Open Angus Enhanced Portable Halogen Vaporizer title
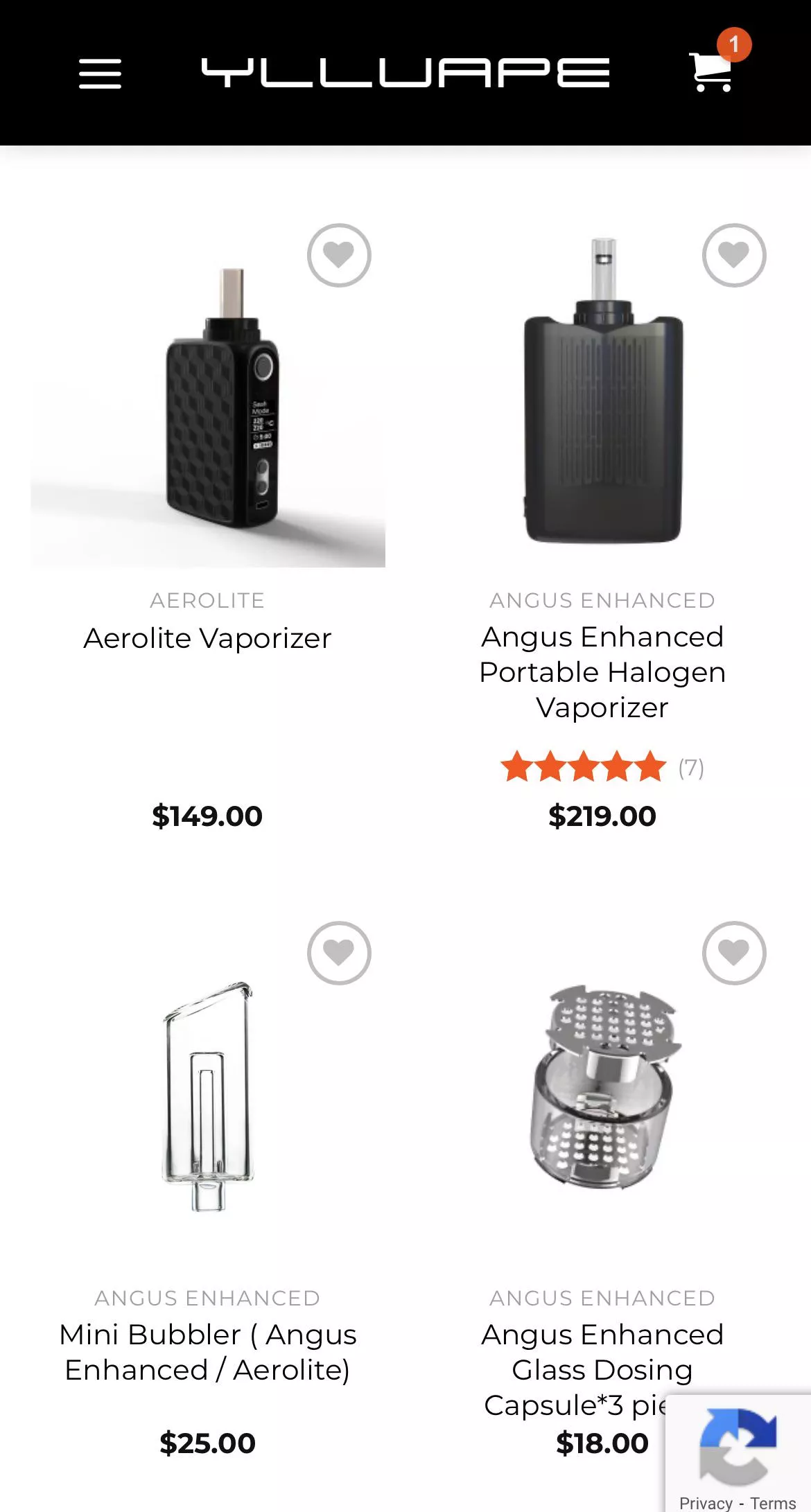 pos(602,671)
